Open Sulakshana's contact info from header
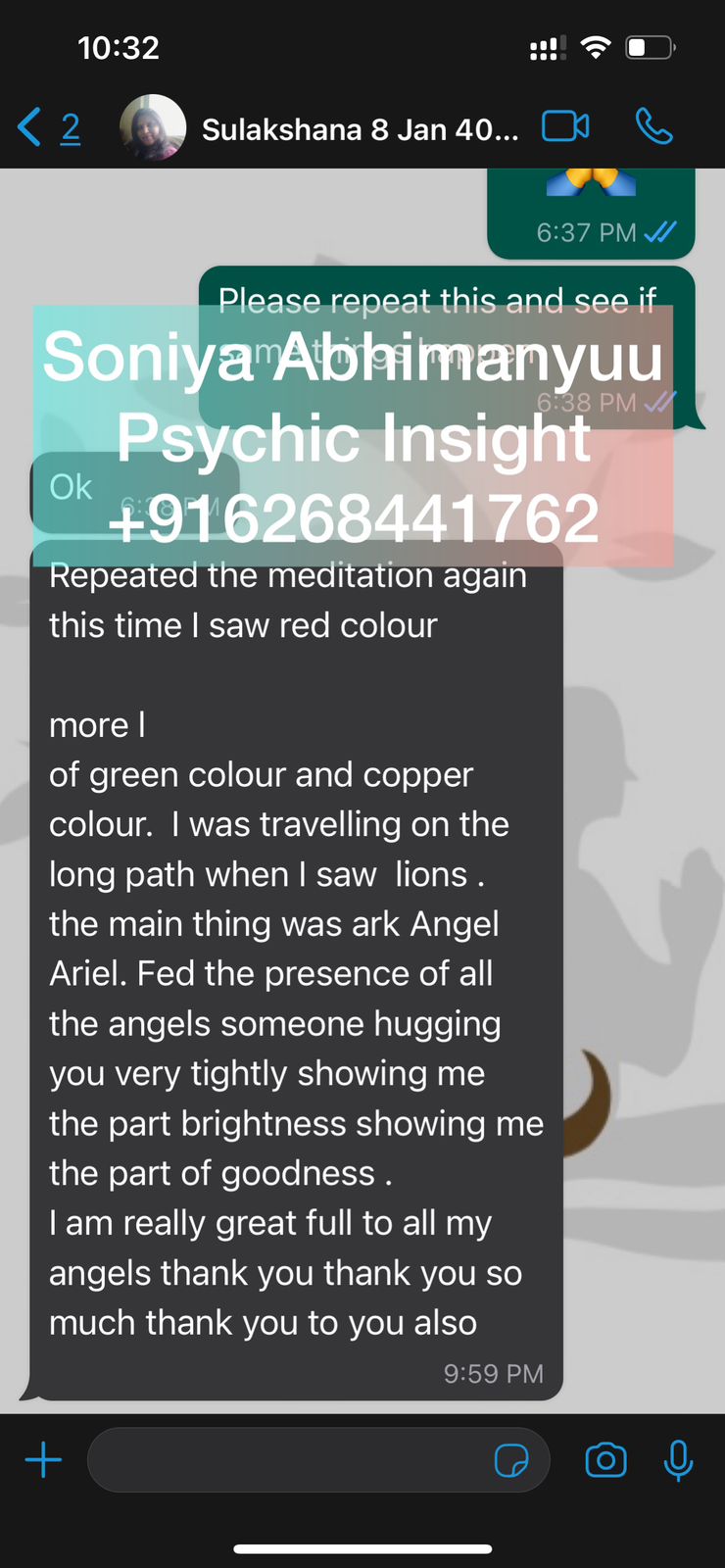Viewport: 725px width, 1568px height. [359, 129]
